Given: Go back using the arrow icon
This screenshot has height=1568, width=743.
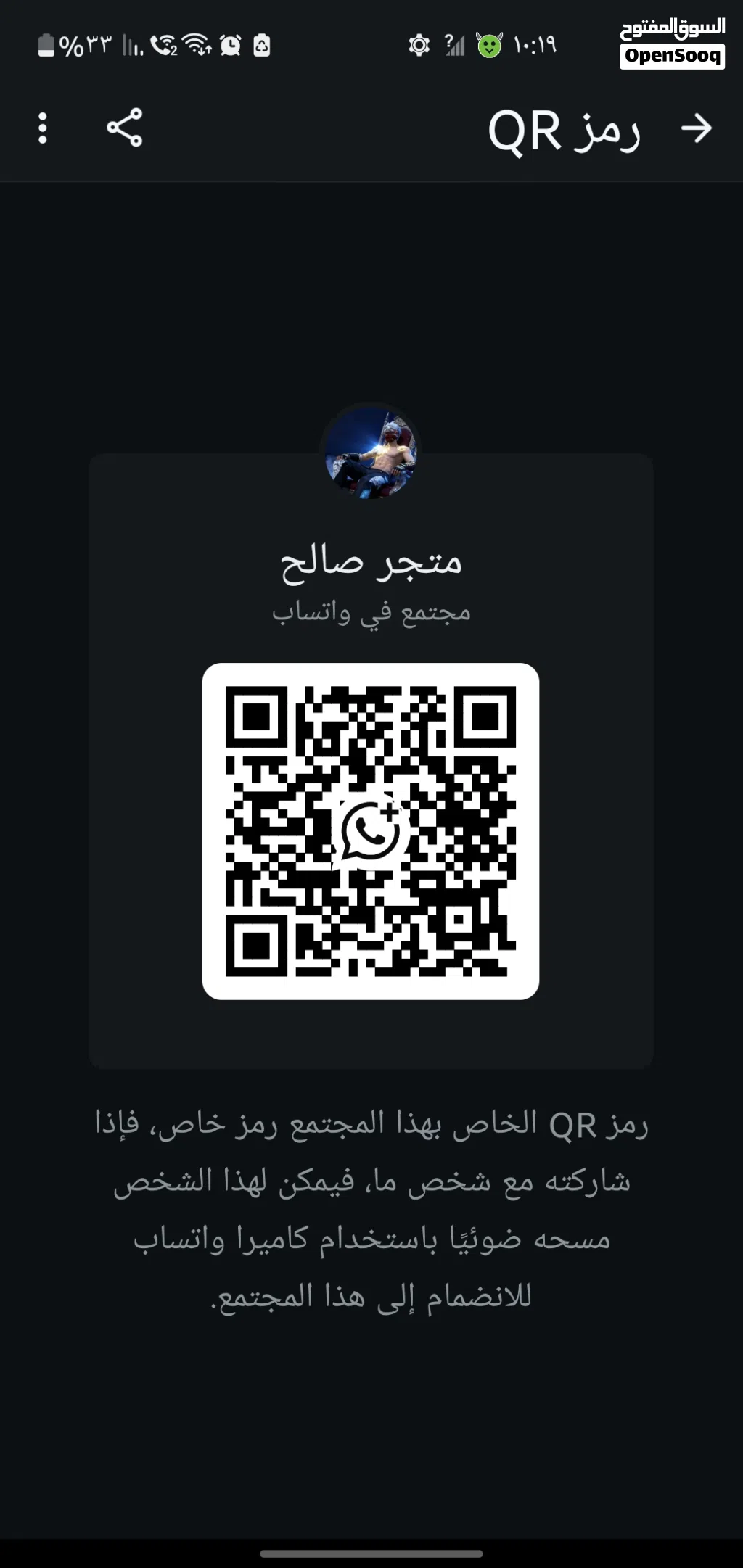Looking at the screenshot, I should [696, 129].
